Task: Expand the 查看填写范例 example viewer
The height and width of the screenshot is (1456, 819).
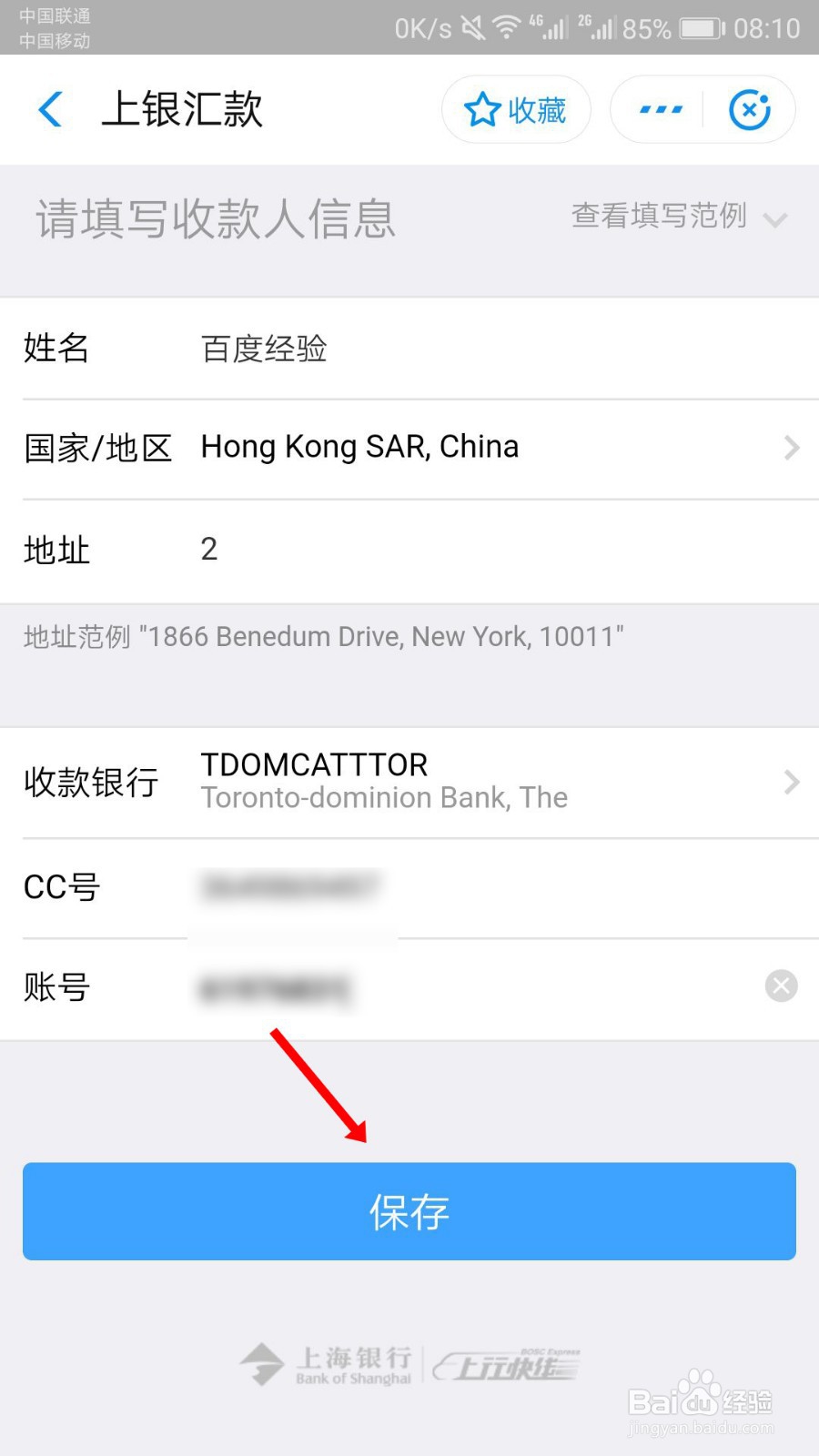Action: click(677, 217)
